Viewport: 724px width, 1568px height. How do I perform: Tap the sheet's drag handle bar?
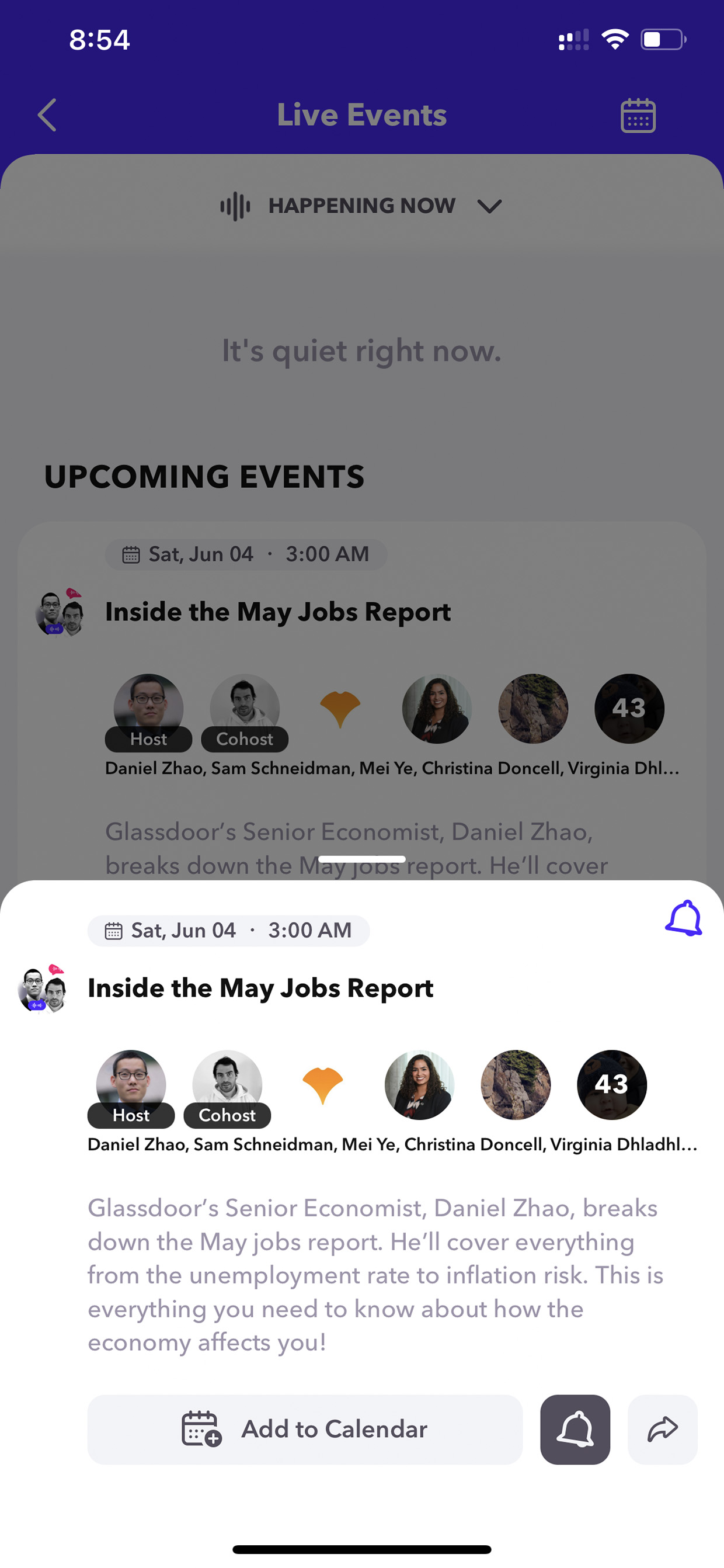coord(362,859)
